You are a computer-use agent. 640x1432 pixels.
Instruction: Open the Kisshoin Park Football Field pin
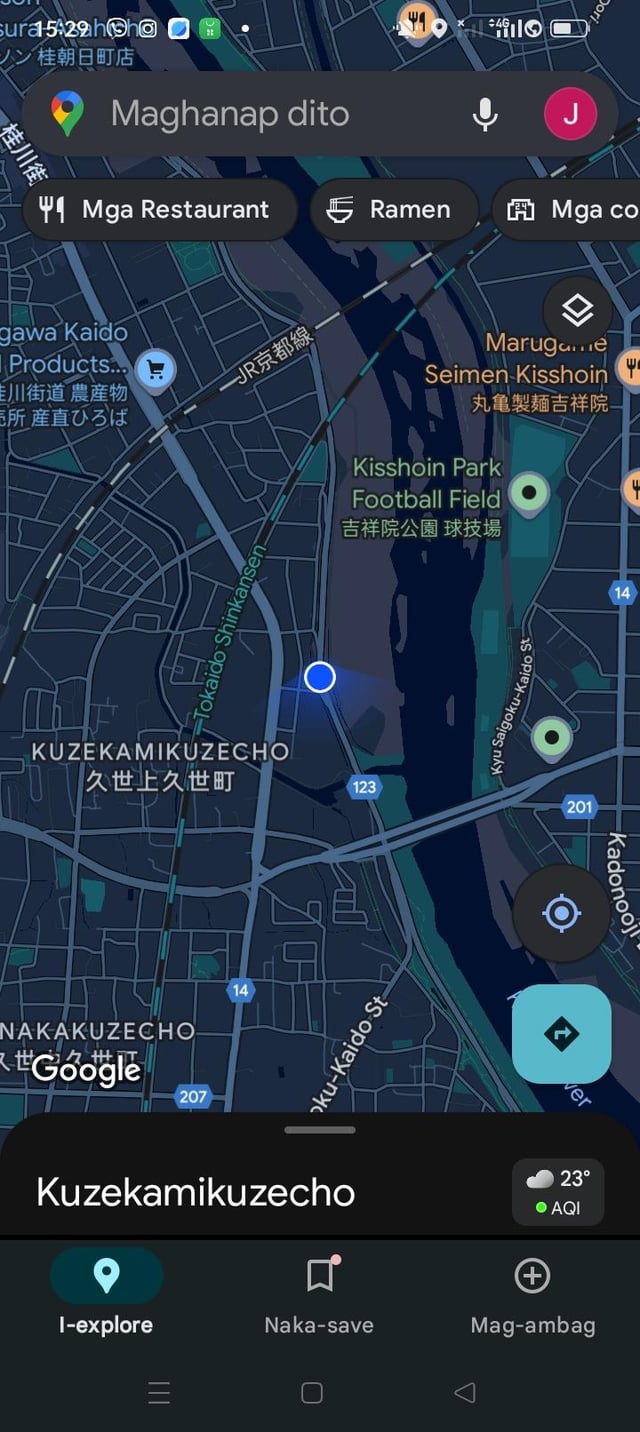coord(529,492)
